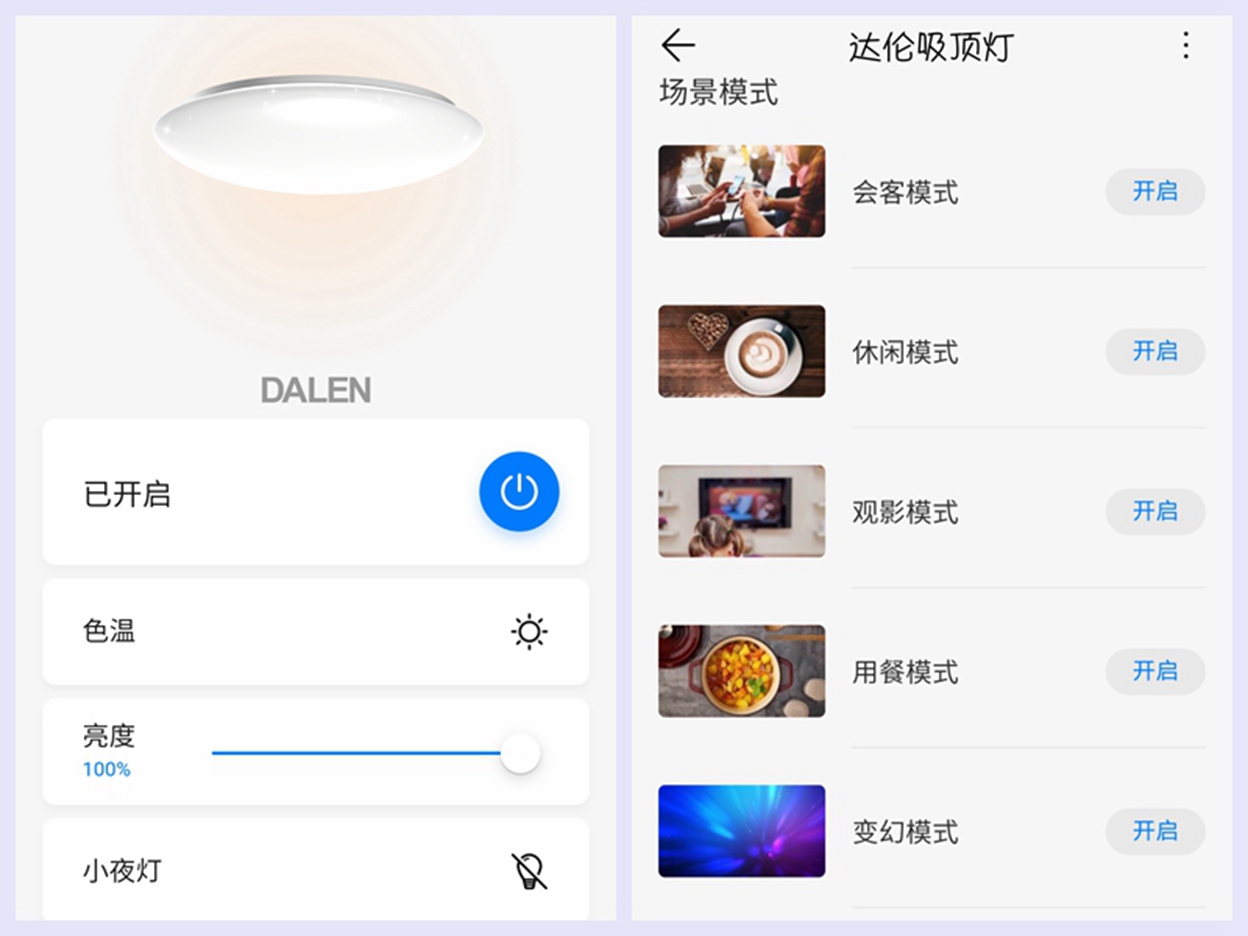The image size is (1248, 936).
Task: Open the three-dot overflow menu
Action: 1185,45
